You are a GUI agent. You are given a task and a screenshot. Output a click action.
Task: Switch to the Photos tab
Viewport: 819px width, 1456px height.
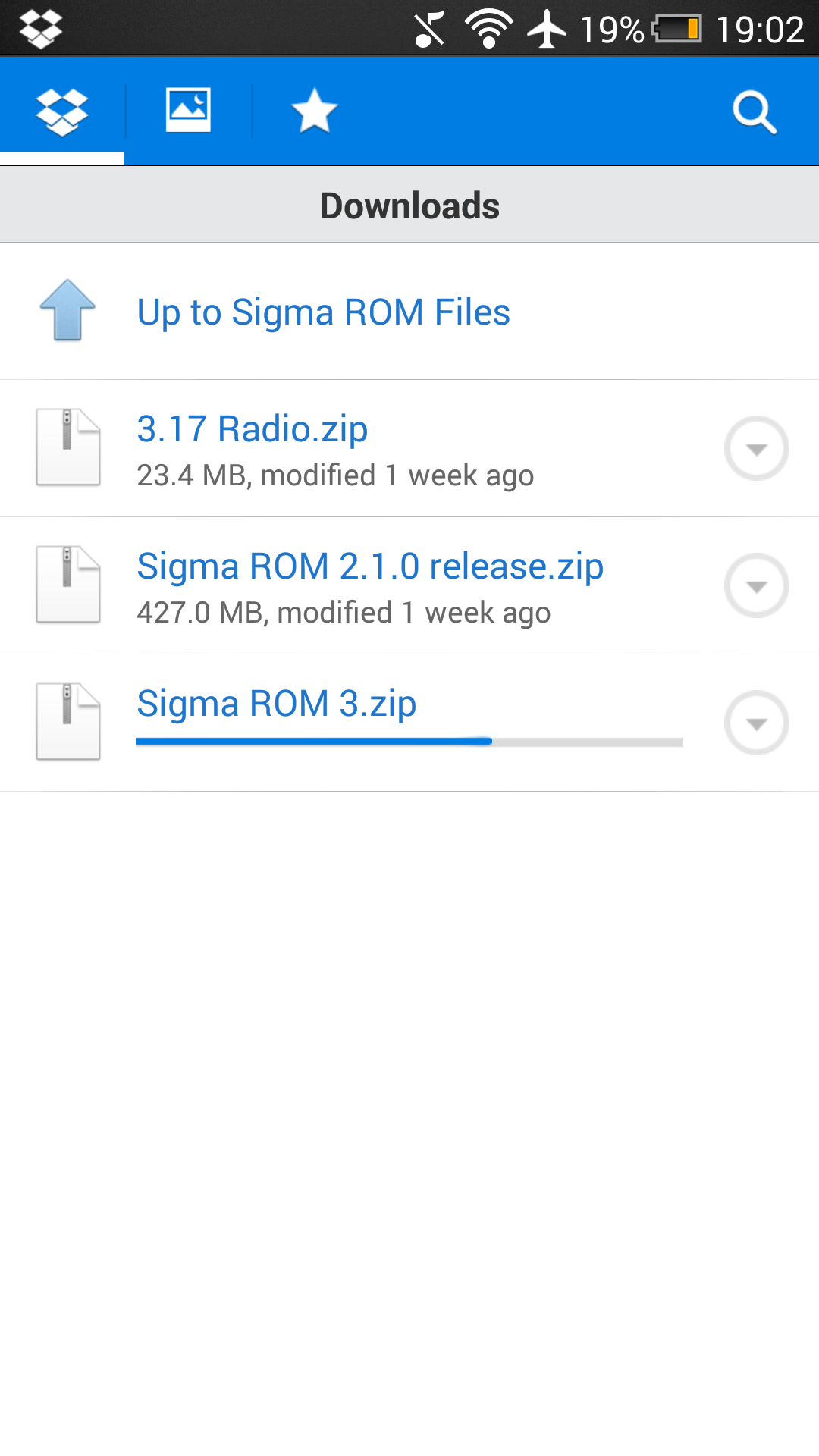pyautogui.click(x=188, y=111)
